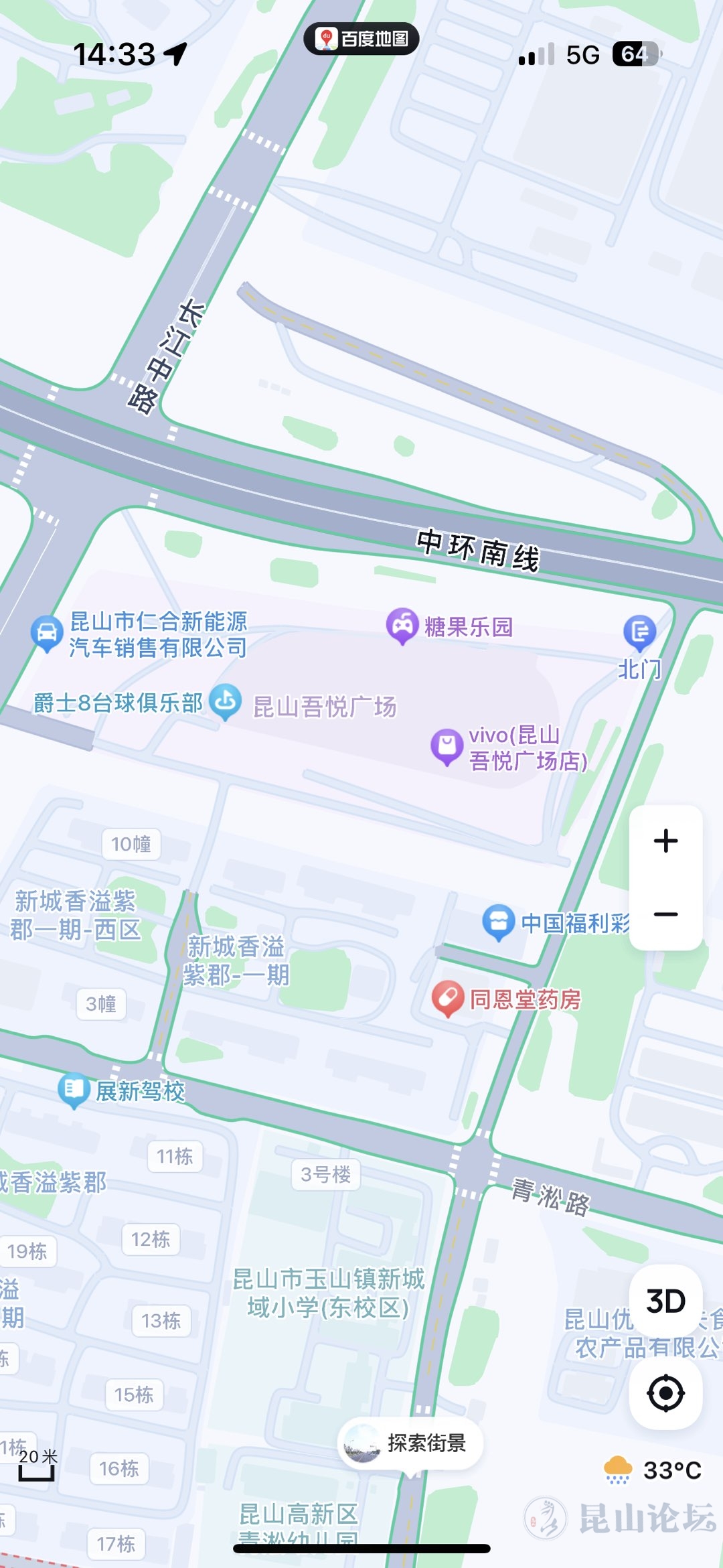Open 探索街景 street view
The image size is (723, 1568).
[x=410, y=1443]
